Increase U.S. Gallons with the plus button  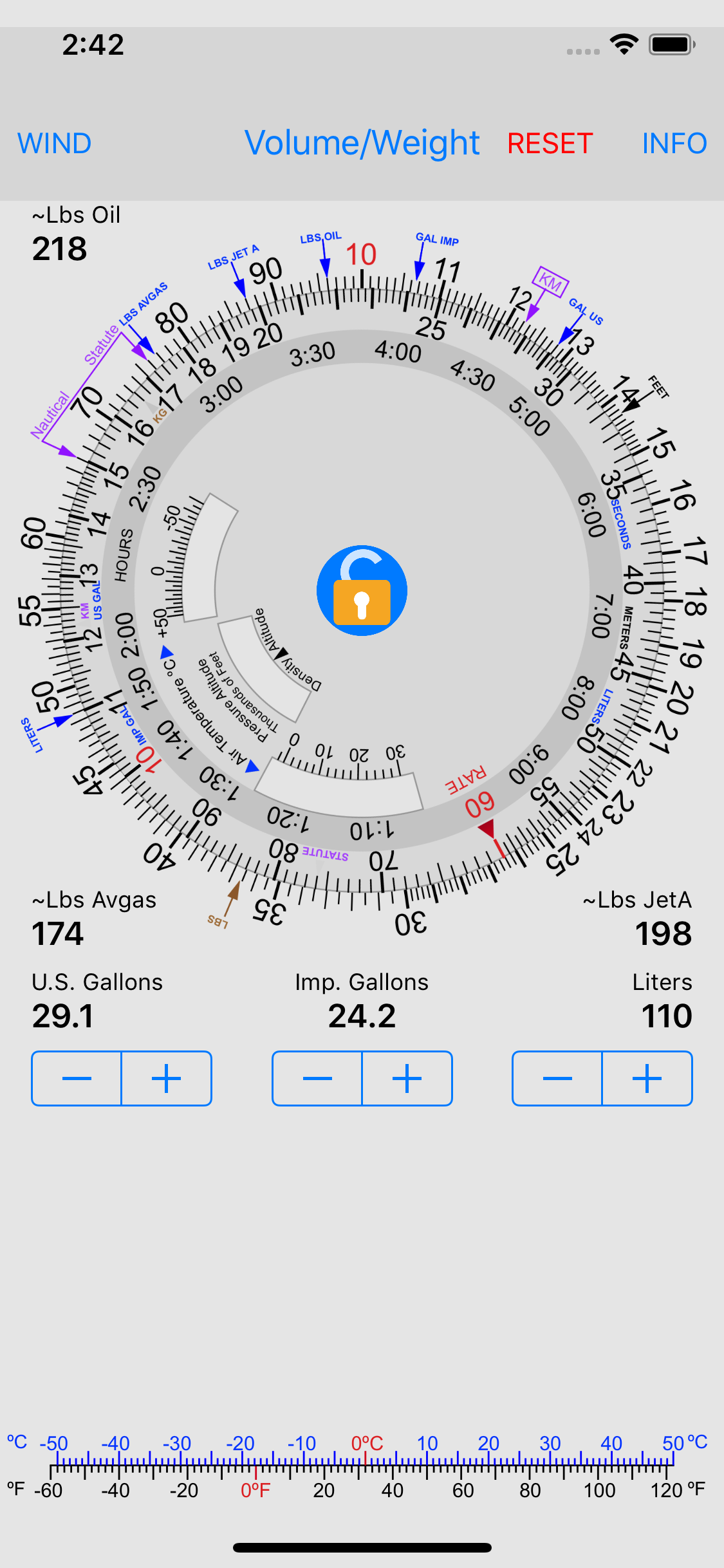[x=166, y=1079]
